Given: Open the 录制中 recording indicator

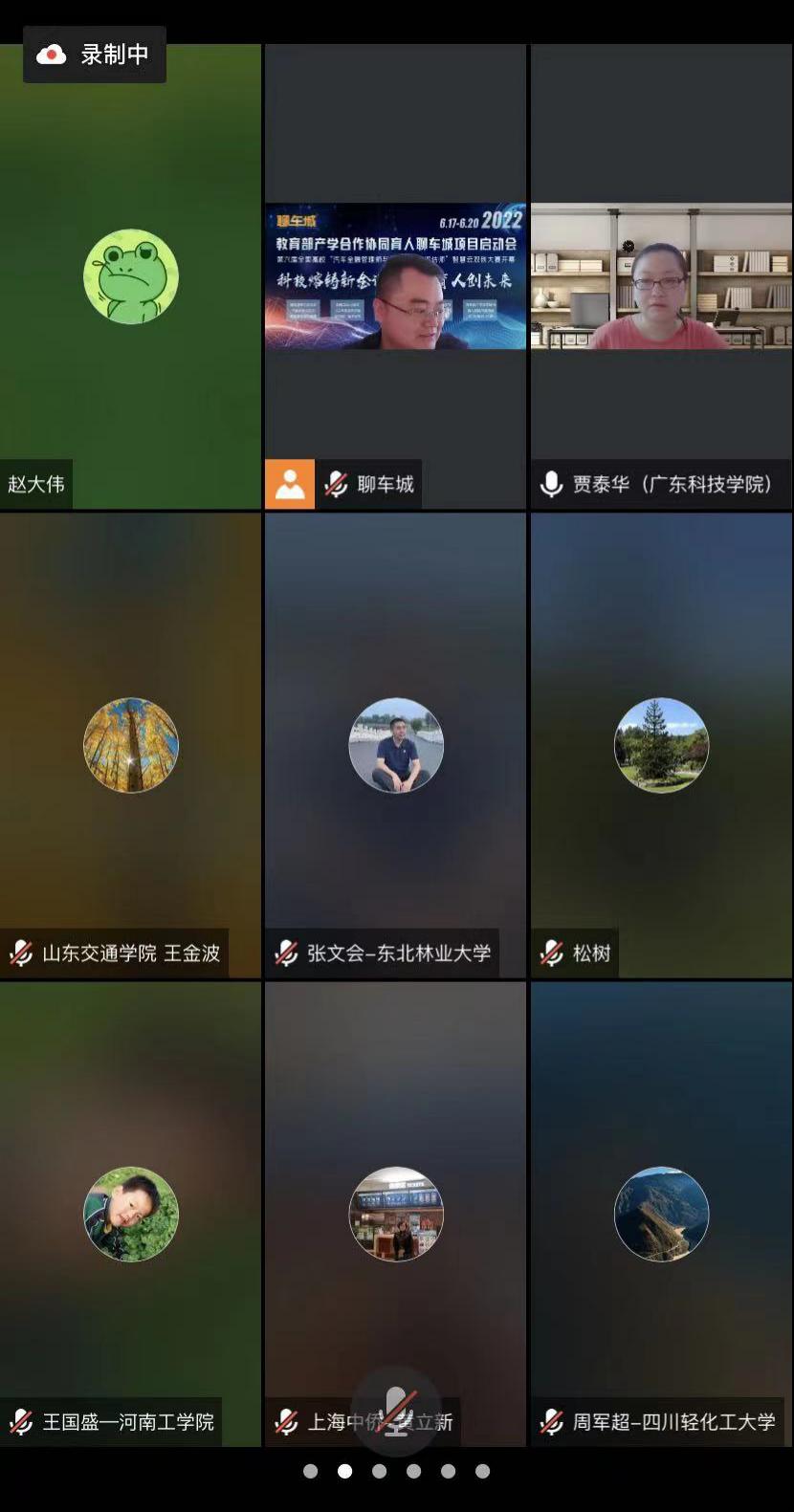Looking at the screenshot, I should point(95,55).
